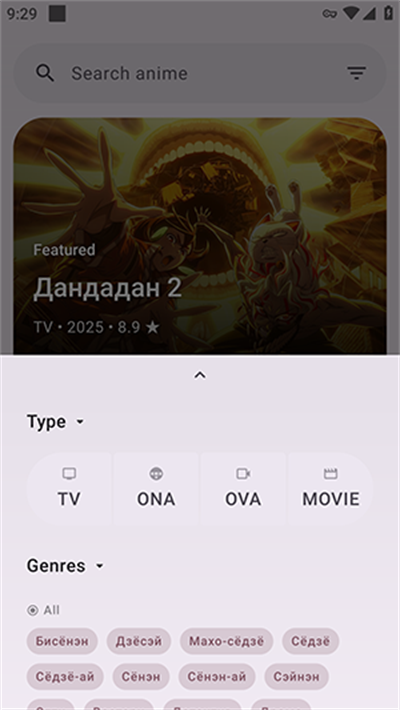The image size is (400, 710).
Task: Collapse the Type section
Action: point(56,422)
